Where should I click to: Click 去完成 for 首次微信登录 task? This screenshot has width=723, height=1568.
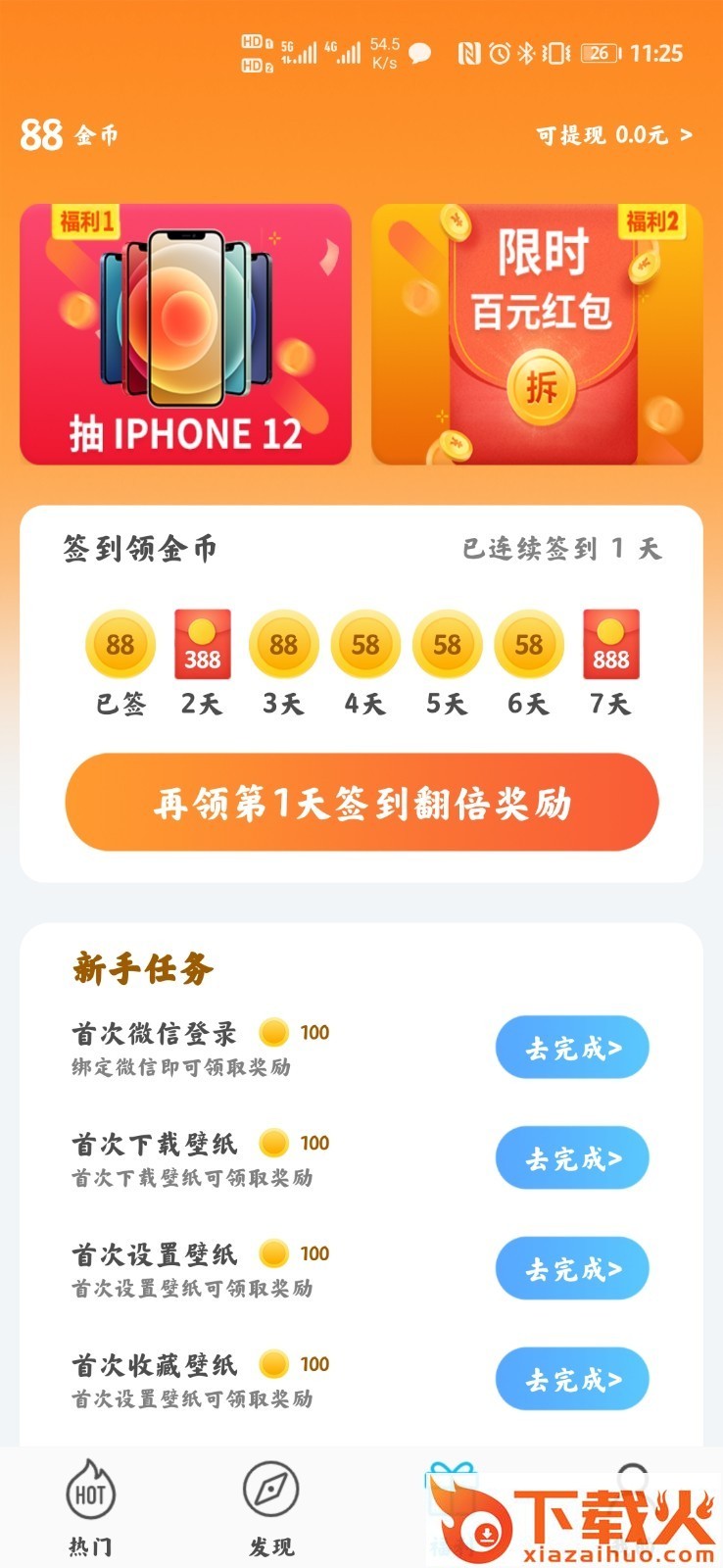coord(571,1047)
